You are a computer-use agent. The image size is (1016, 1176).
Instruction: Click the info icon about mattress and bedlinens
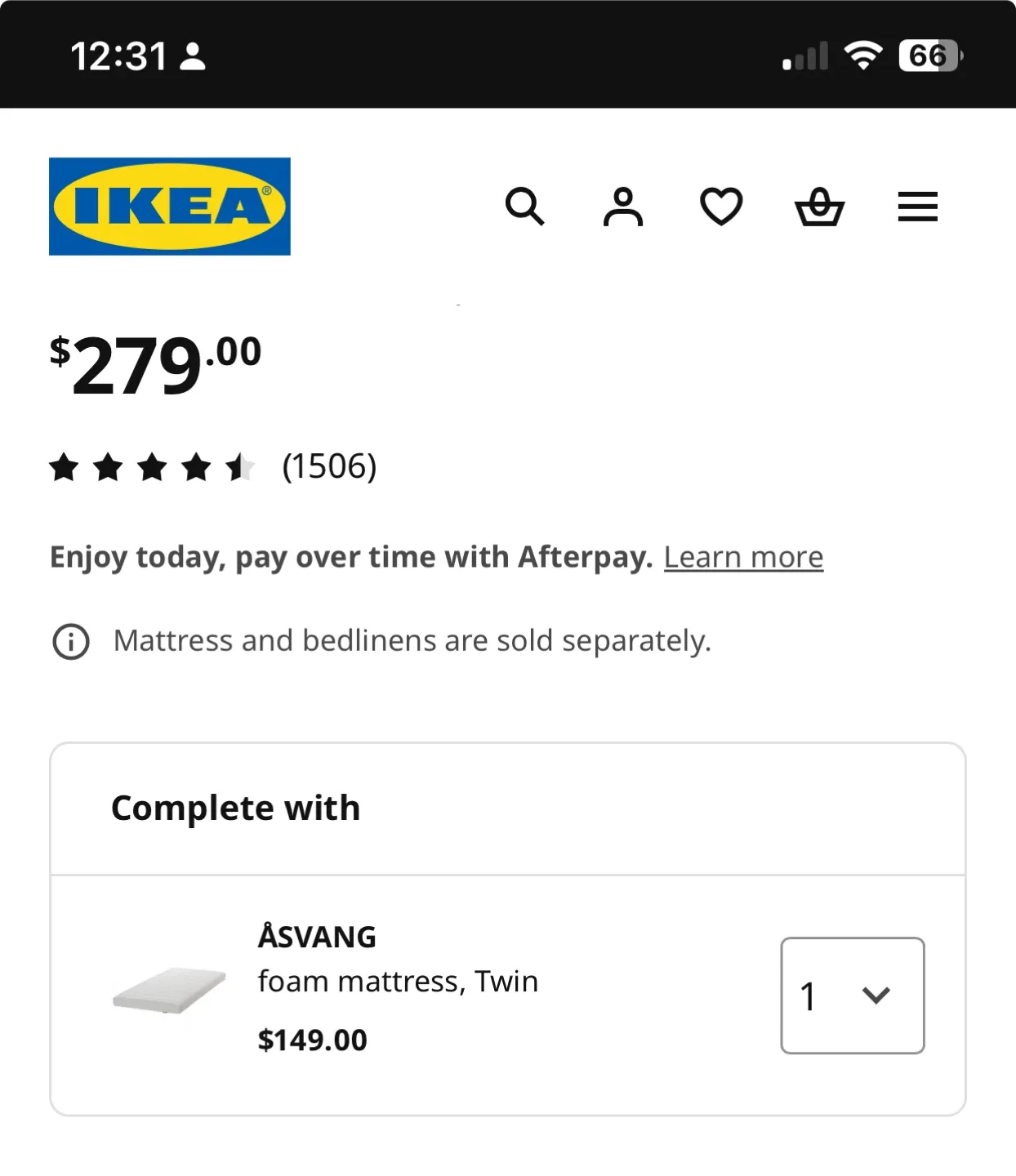click(71, 642)
